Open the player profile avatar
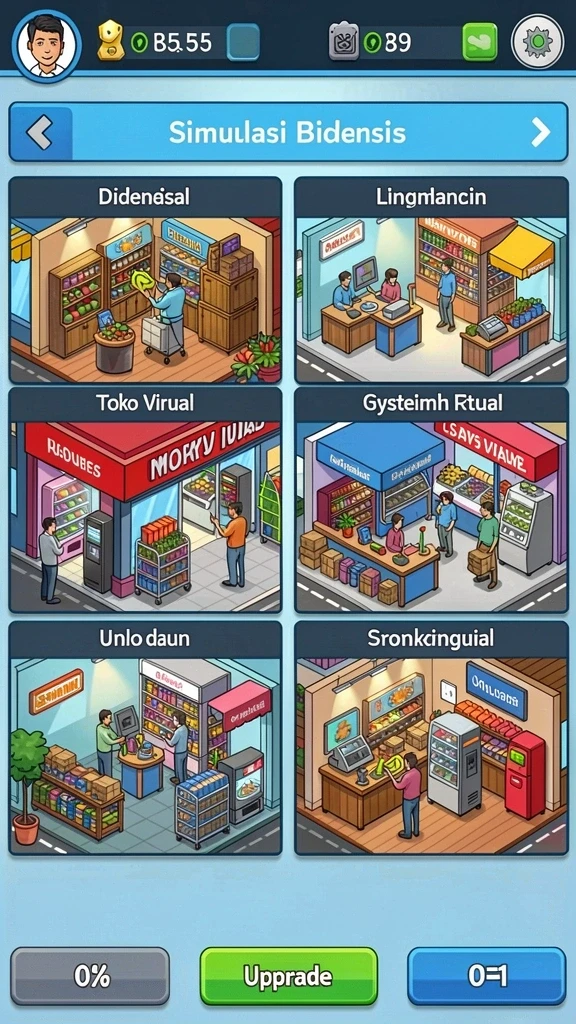This screenshot has width=576, height=1024. pos(46,44)
